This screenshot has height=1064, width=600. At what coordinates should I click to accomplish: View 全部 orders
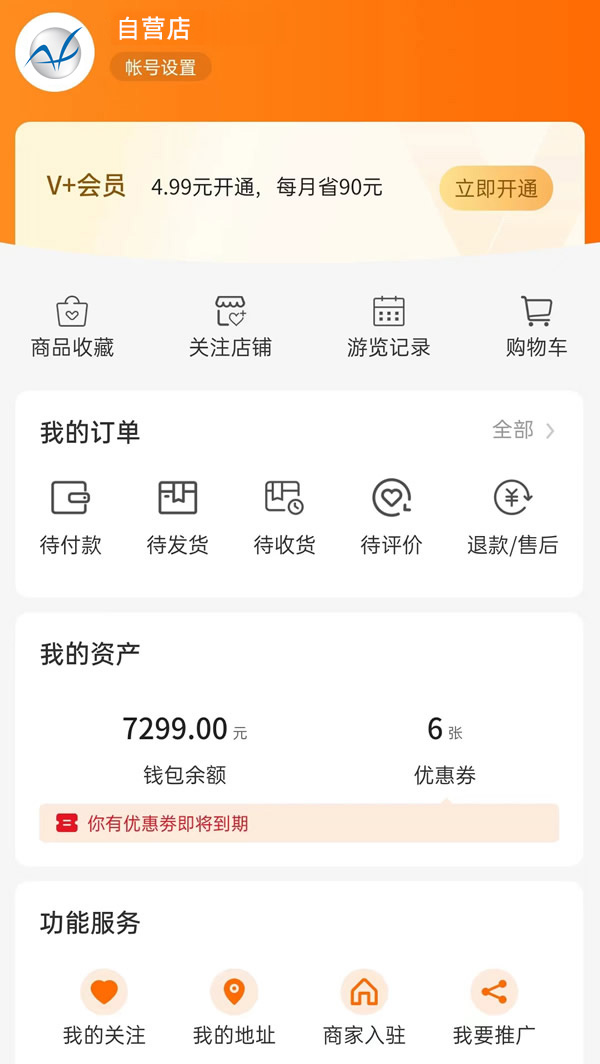tap(523, 430)
